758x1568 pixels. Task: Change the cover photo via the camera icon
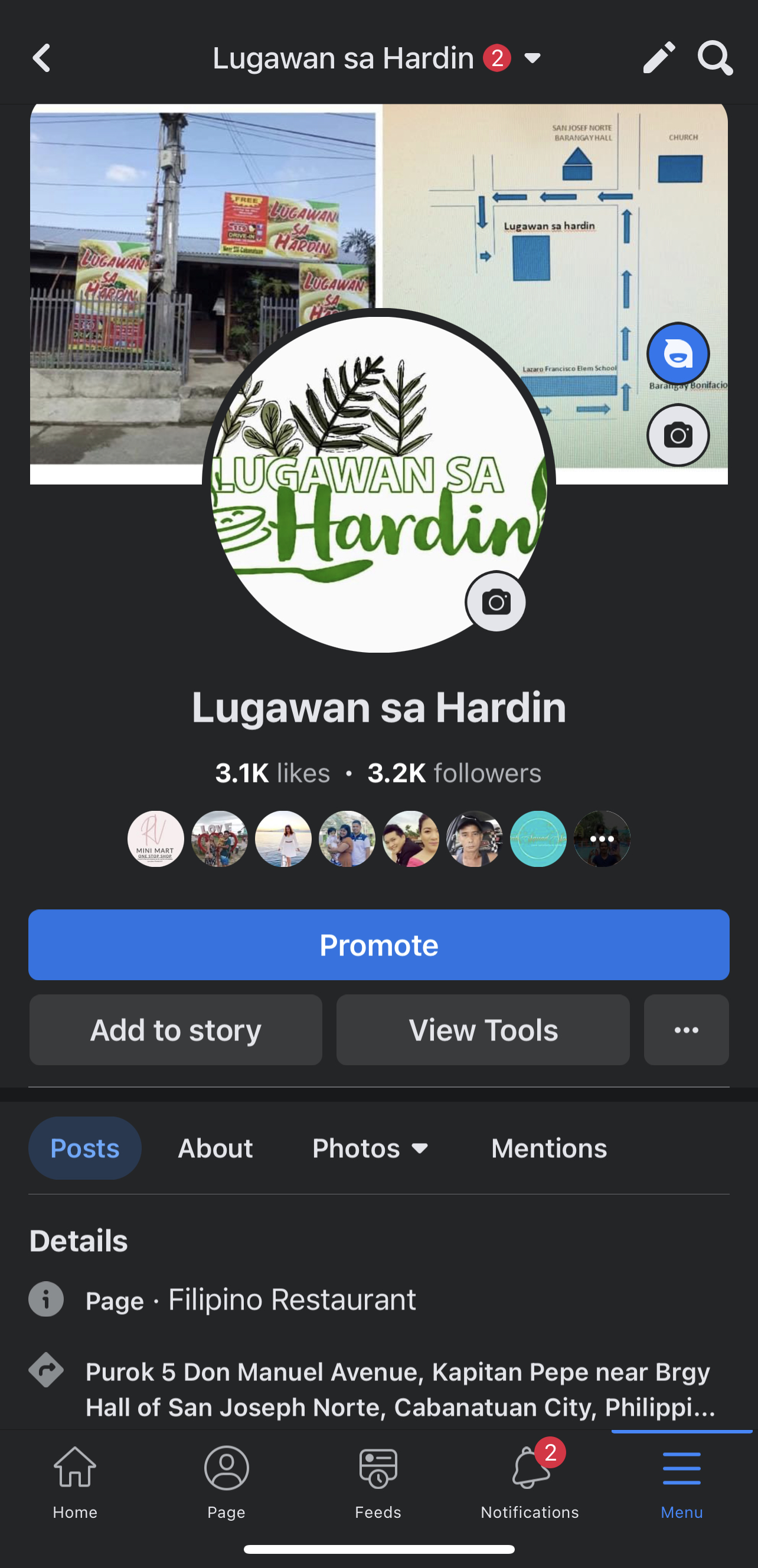pyautogui.click(x=678, y=435)
